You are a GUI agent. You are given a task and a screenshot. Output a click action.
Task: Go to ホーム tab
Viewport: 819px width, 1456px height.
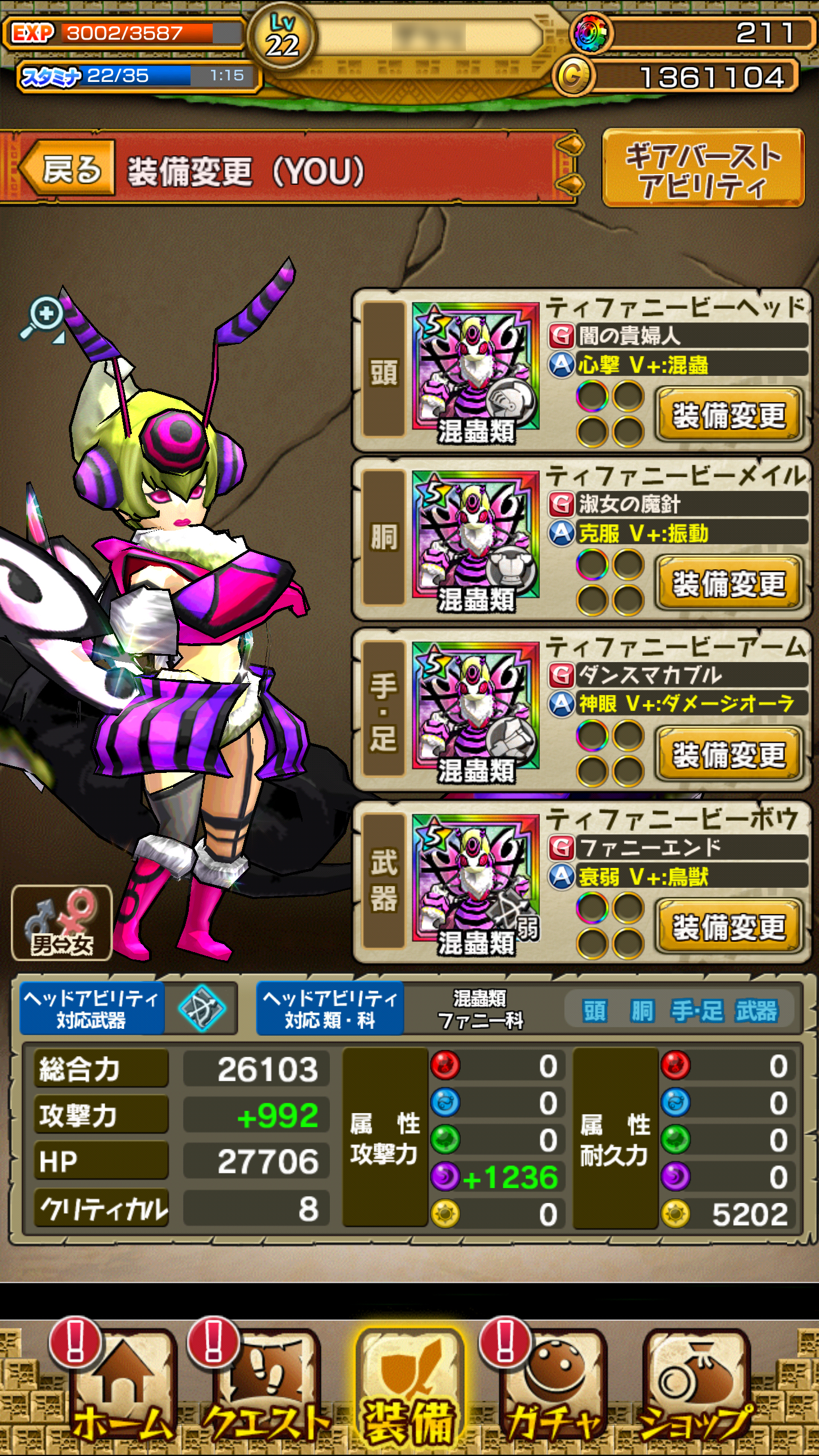tap(121, 1388)
